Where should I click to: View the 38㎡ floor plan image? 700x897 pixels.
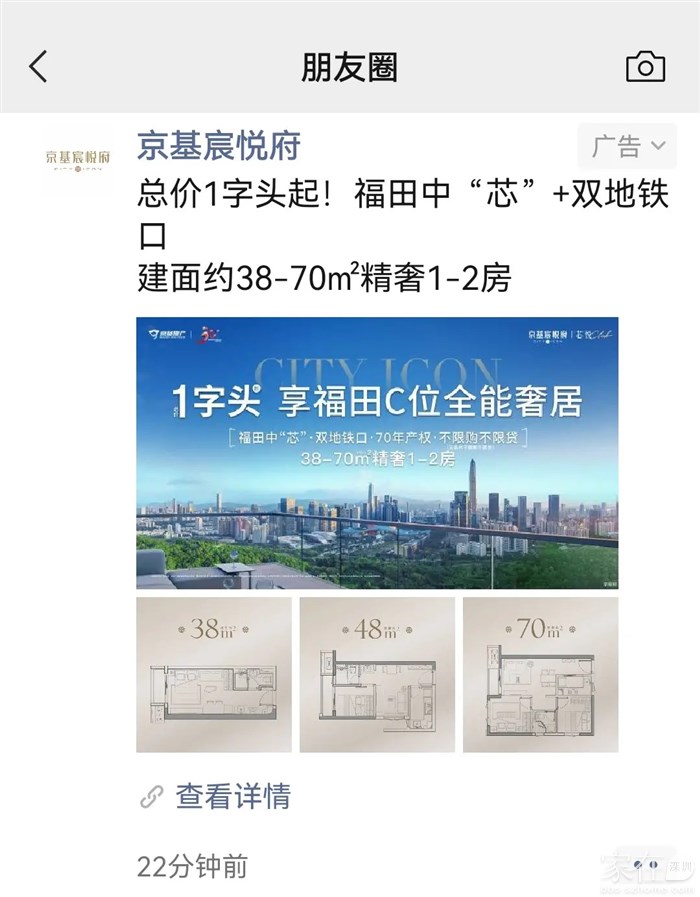coord(214,675)
